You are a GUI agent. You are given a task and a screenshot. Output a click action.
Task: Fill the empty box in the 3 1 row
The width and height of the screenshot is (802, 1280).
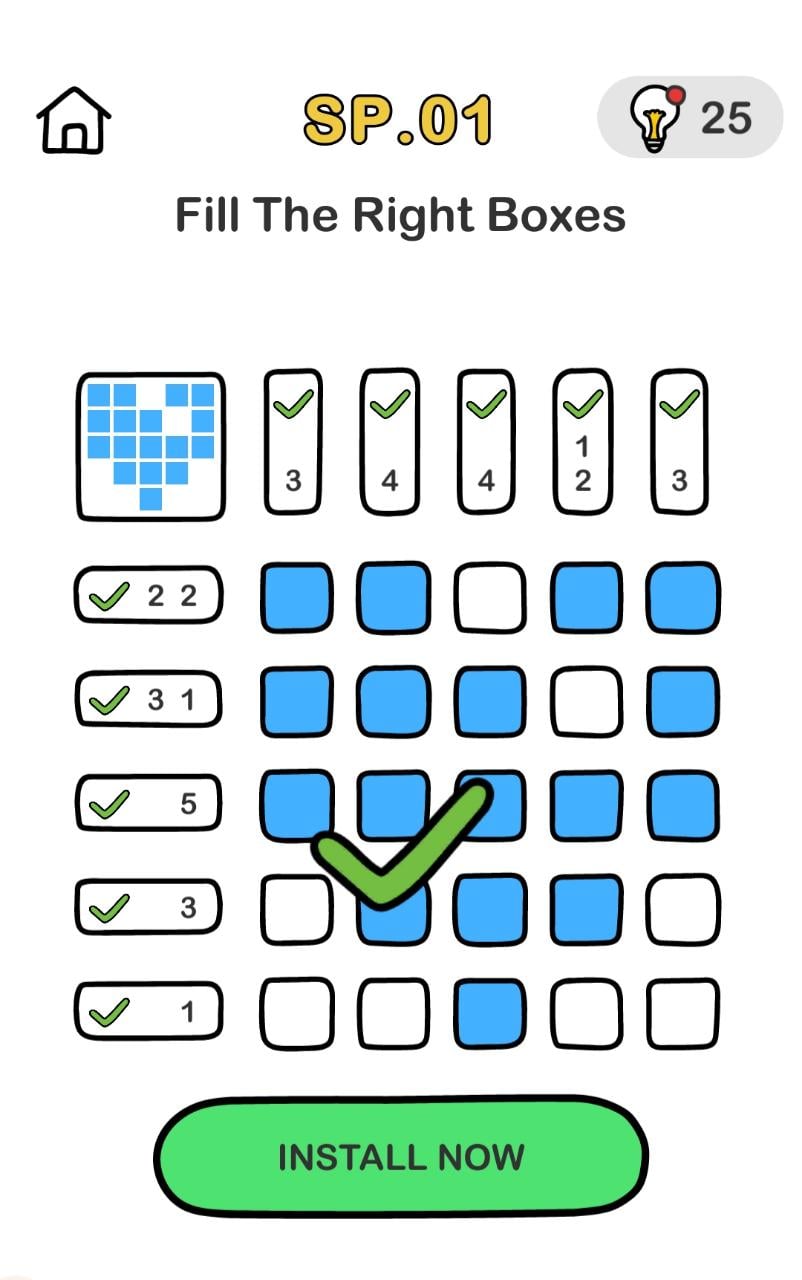[x=586, y=701]
